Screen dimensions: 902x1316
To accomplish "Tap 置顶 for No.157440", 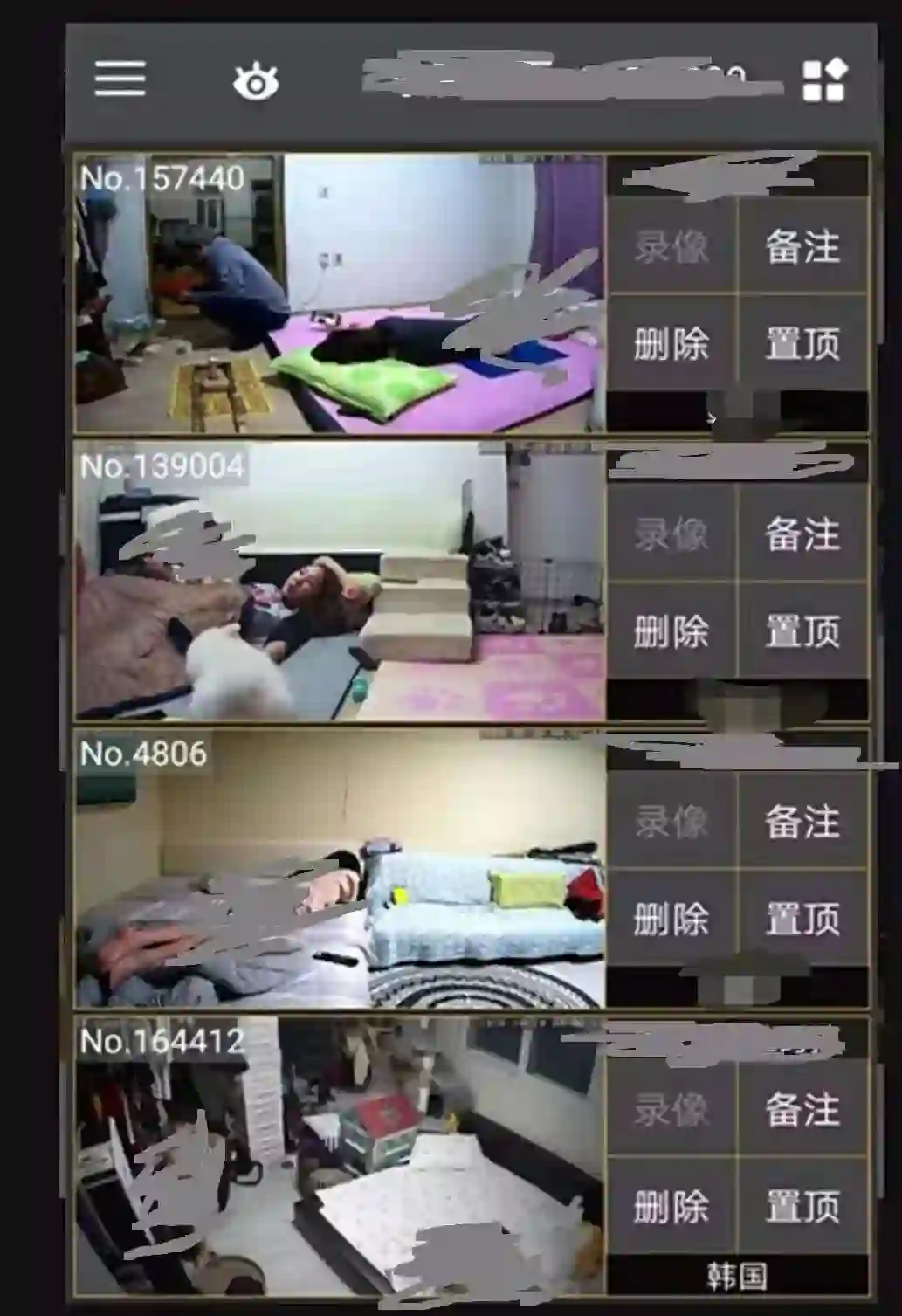I will 802,343.
